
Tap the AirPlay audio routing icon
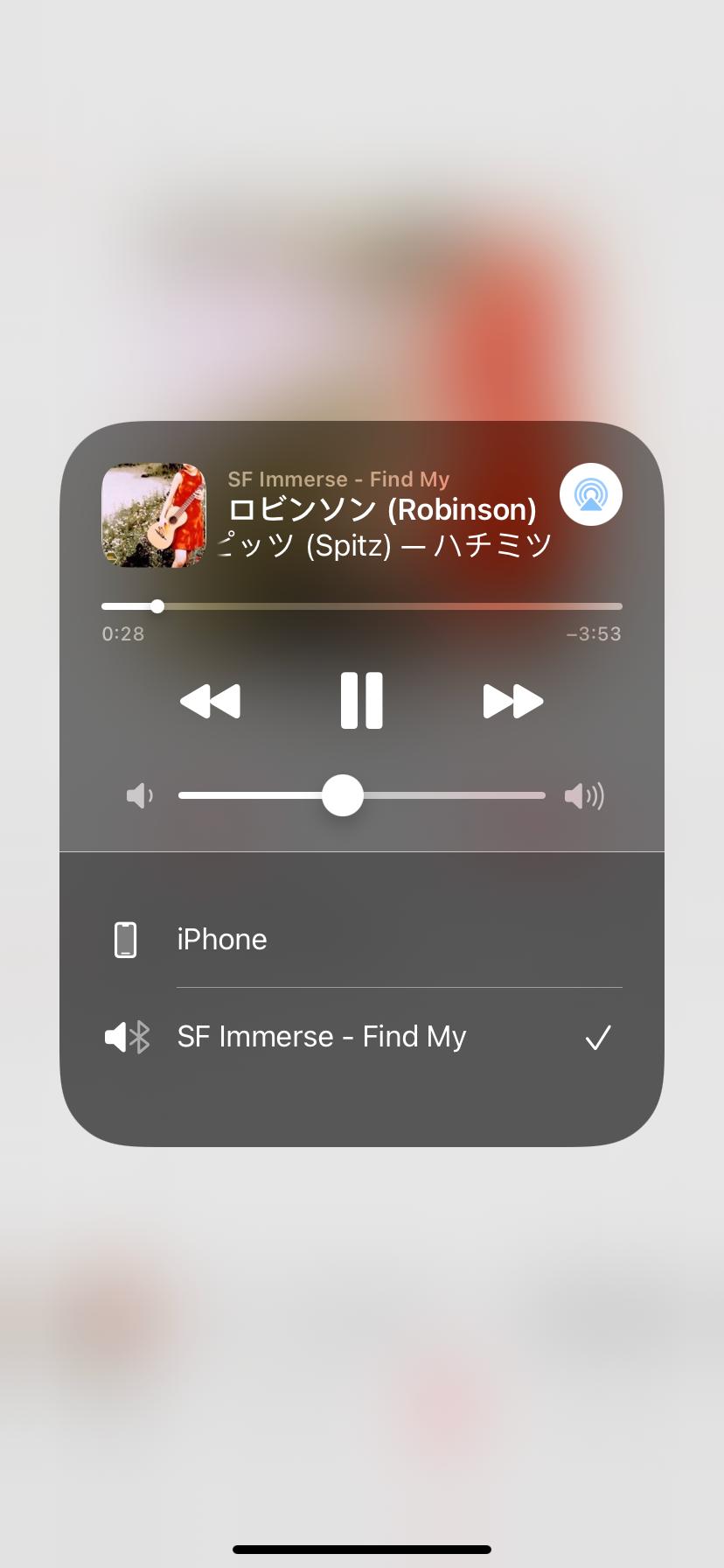point(590,494)
